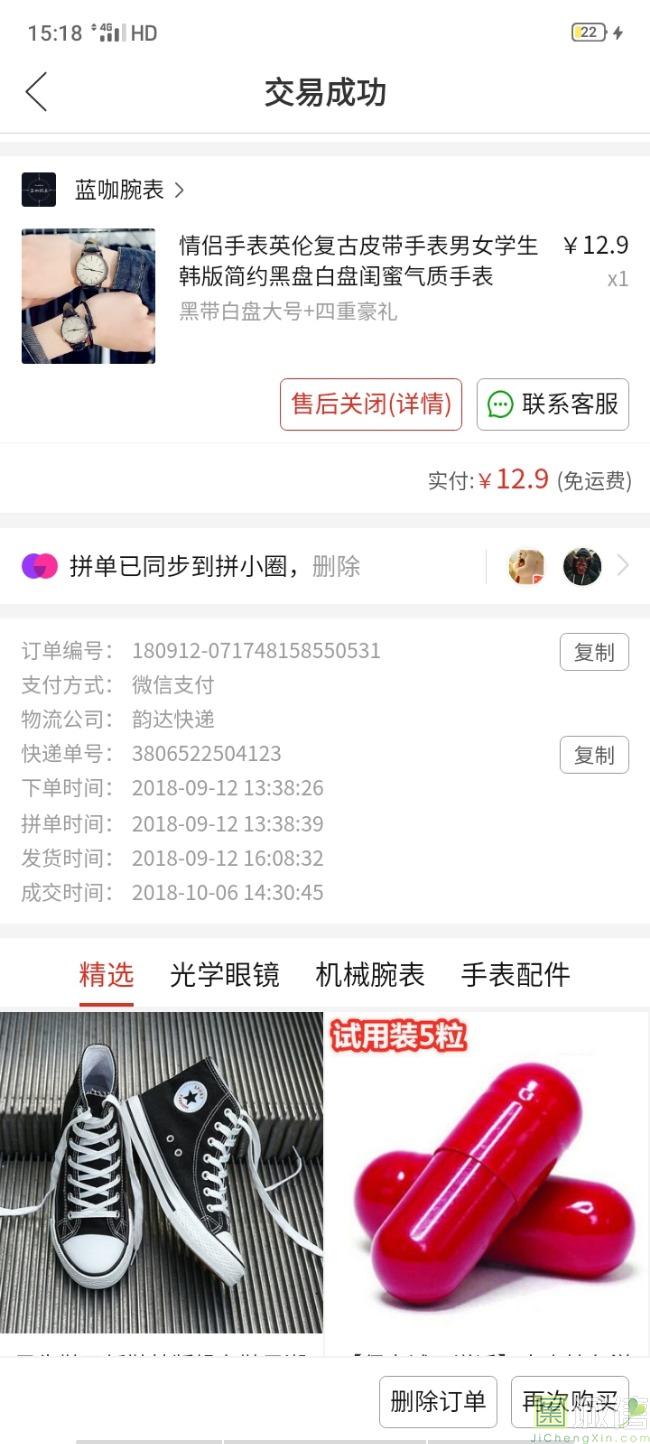Viewport: 650px width, 1444px height.
Task: Switch to the 机械腕表 tab
Action: (x=370, y=974)
